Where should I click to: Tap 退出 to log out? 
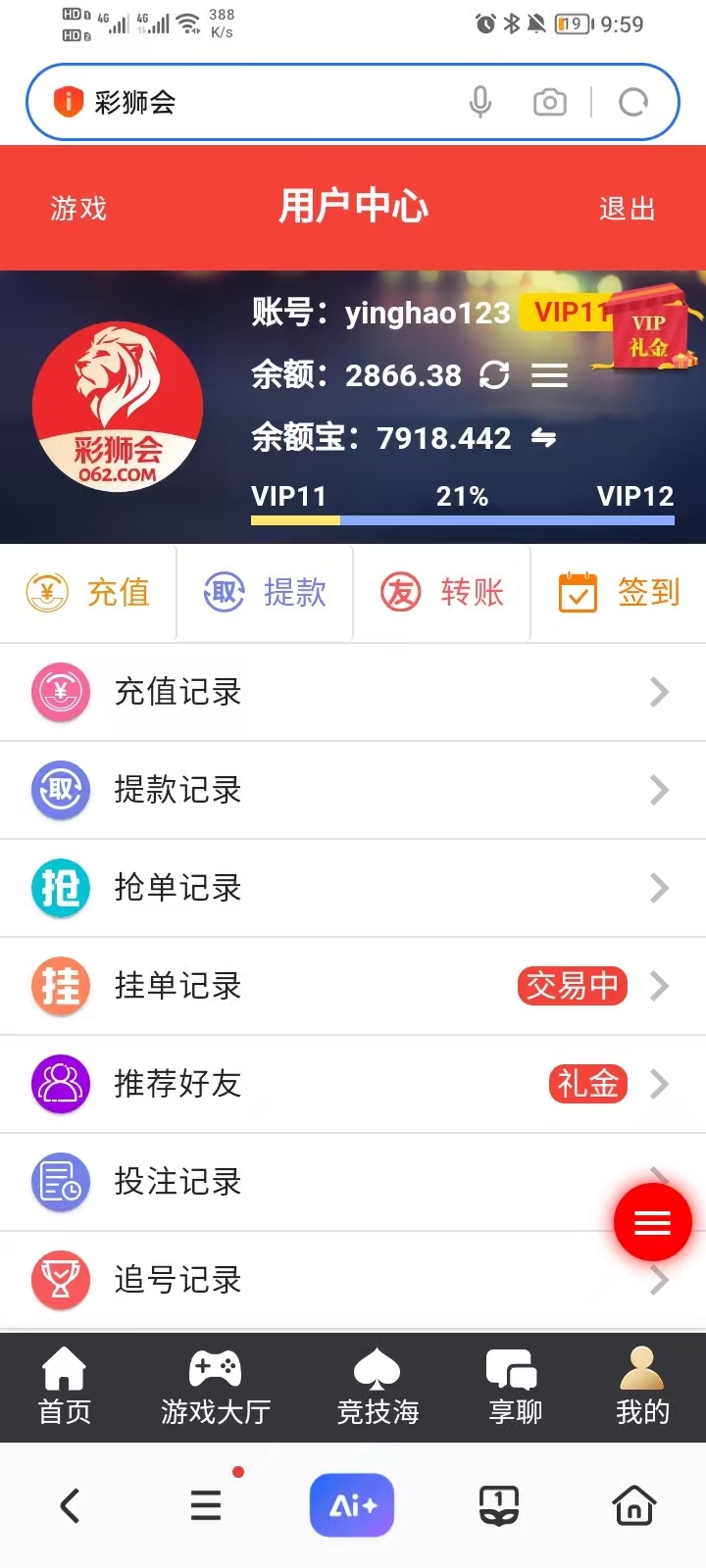coord(628,209)
